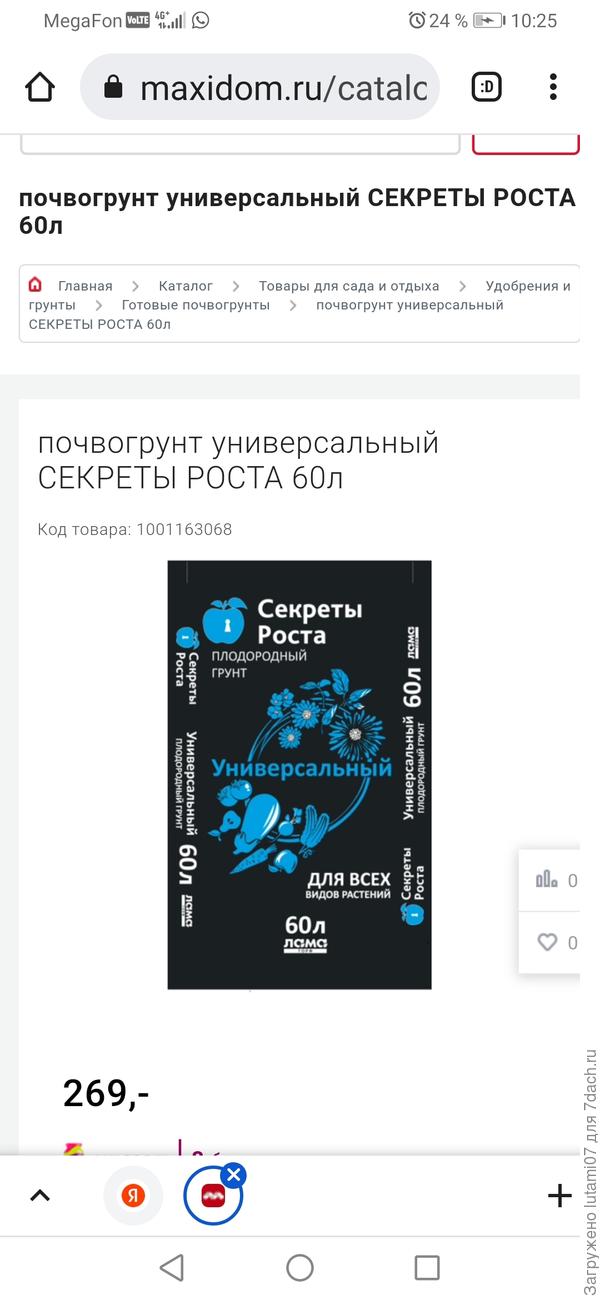Viewport: 600px width, 1300px height.
Task: Add the product to comparison
Action: click(547, 880)
